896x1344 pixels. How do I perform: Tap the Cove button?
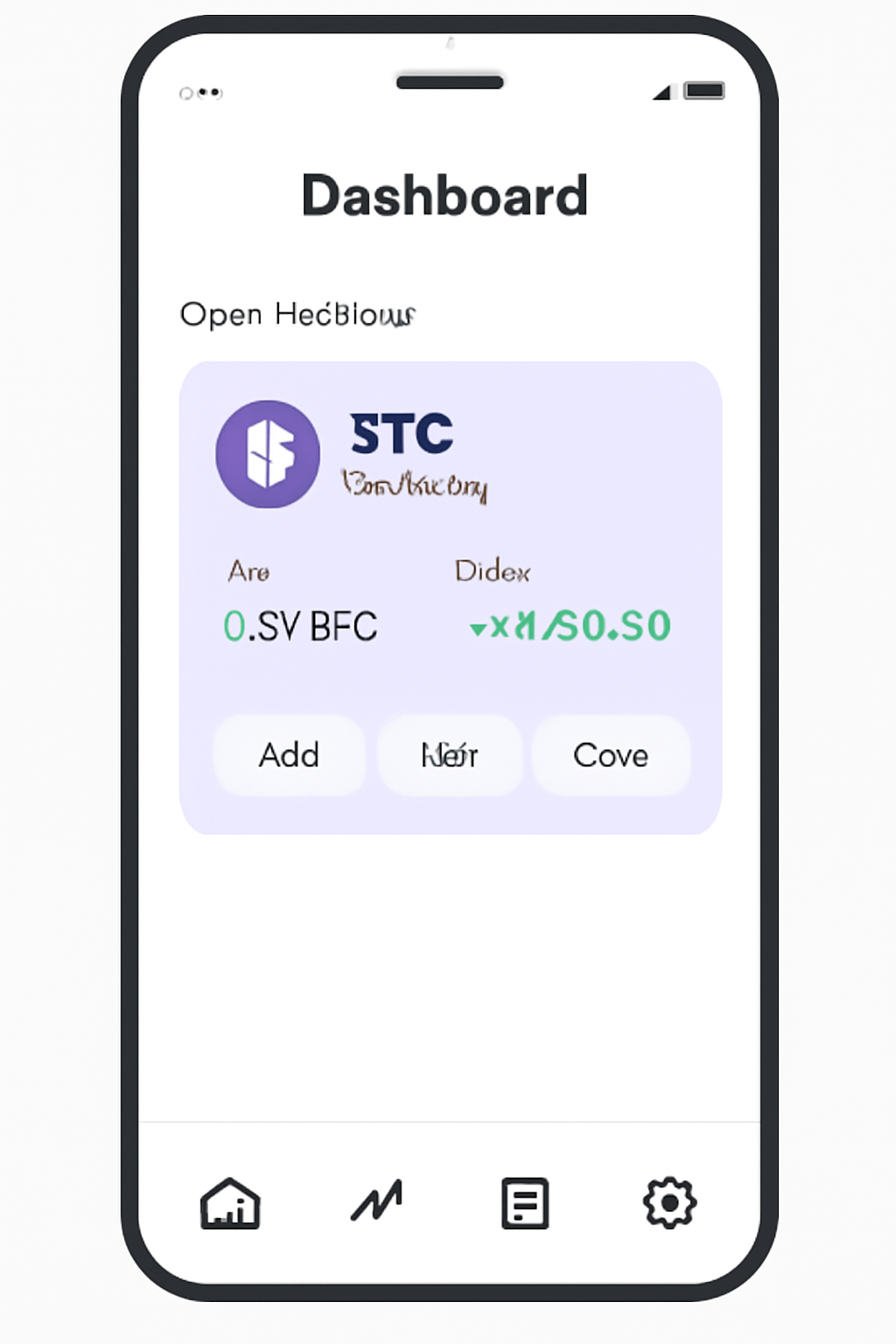[x=611, y=755]
